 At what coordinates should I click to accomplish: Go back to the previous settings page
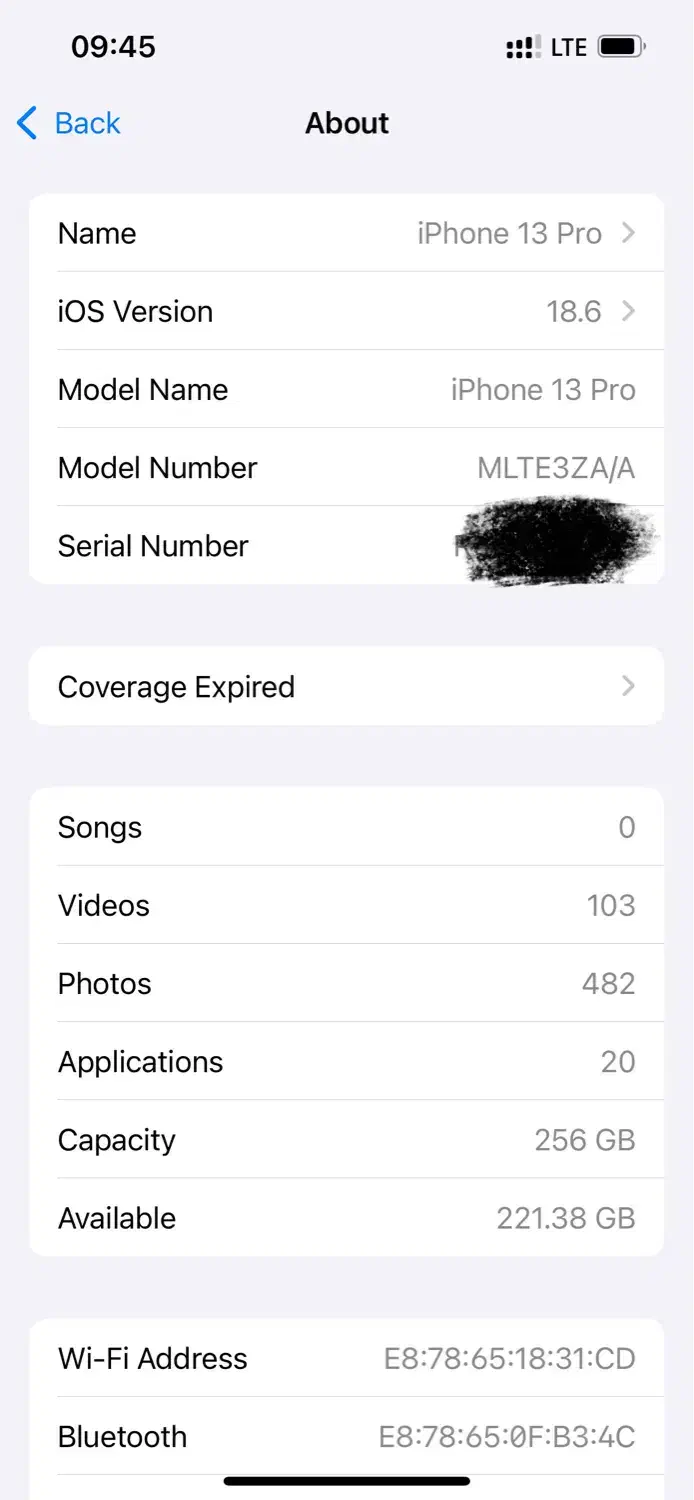click(70, 124)
